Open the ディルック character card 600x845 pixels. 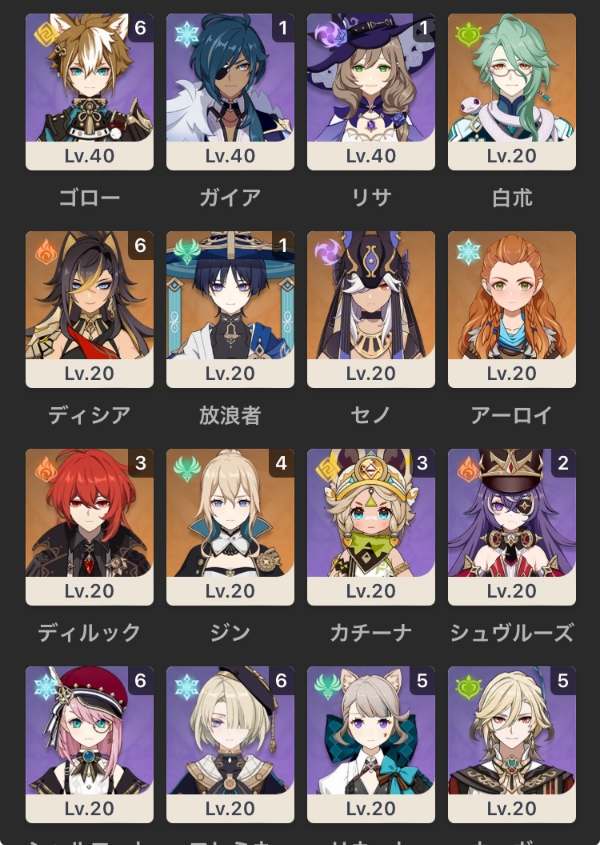(89, 526)
